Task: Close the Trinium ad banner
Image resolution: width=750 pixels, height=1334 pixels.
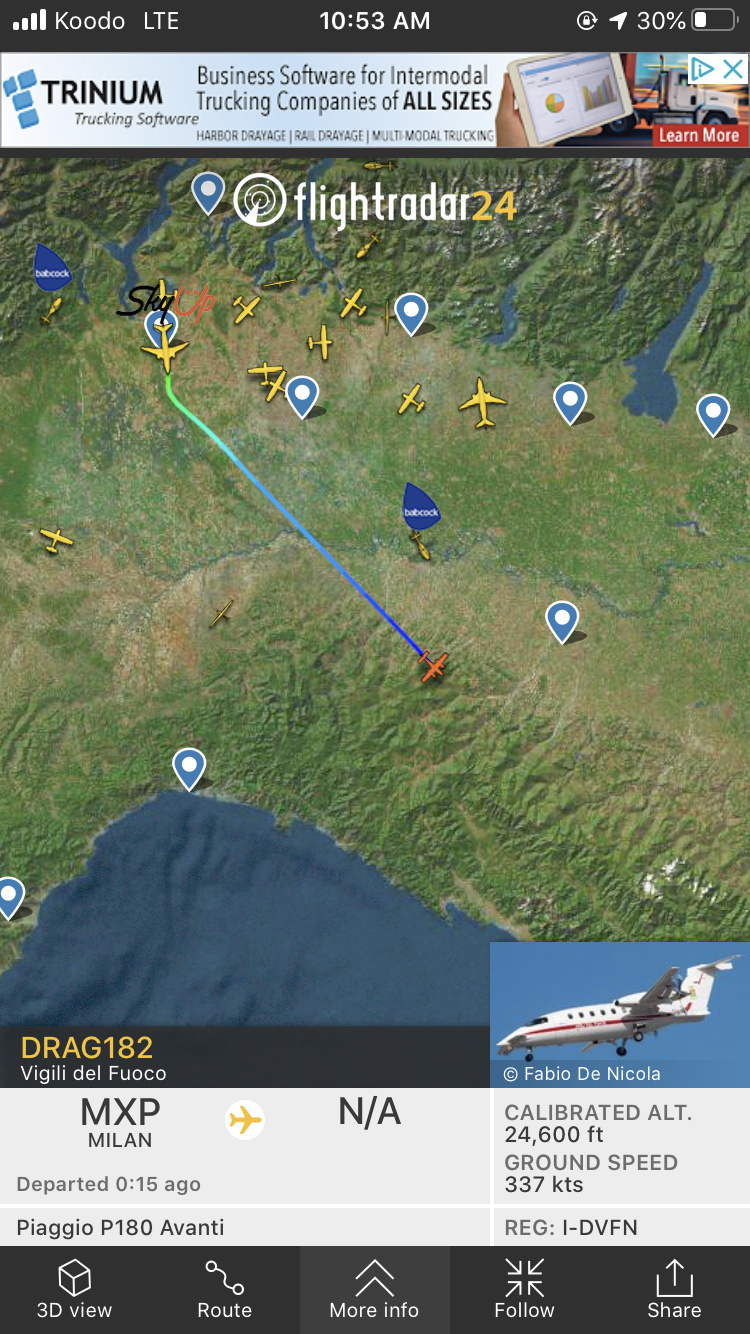Action: click(x=733, y=69)
